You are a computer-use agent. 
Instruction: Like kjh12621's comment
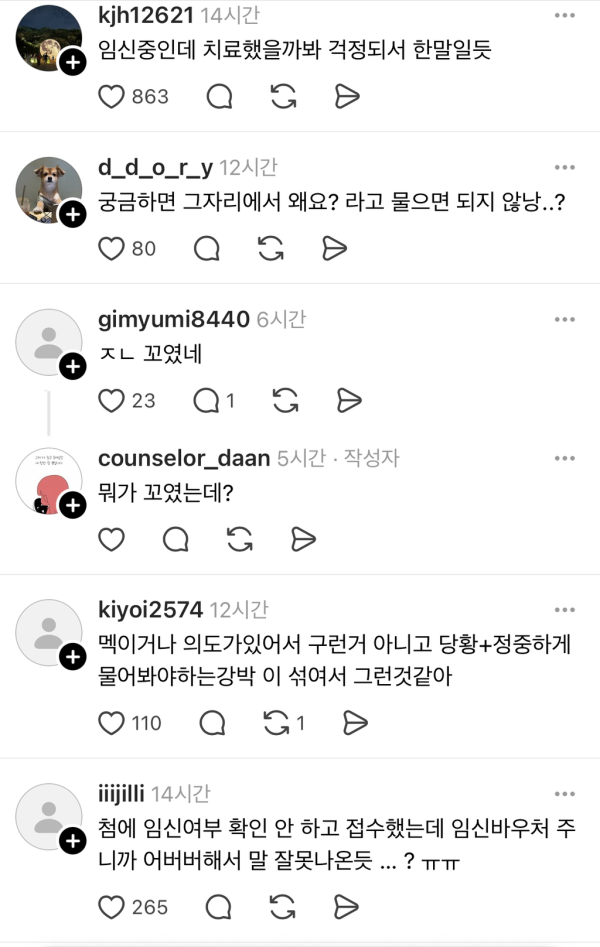tap(113, 96)
